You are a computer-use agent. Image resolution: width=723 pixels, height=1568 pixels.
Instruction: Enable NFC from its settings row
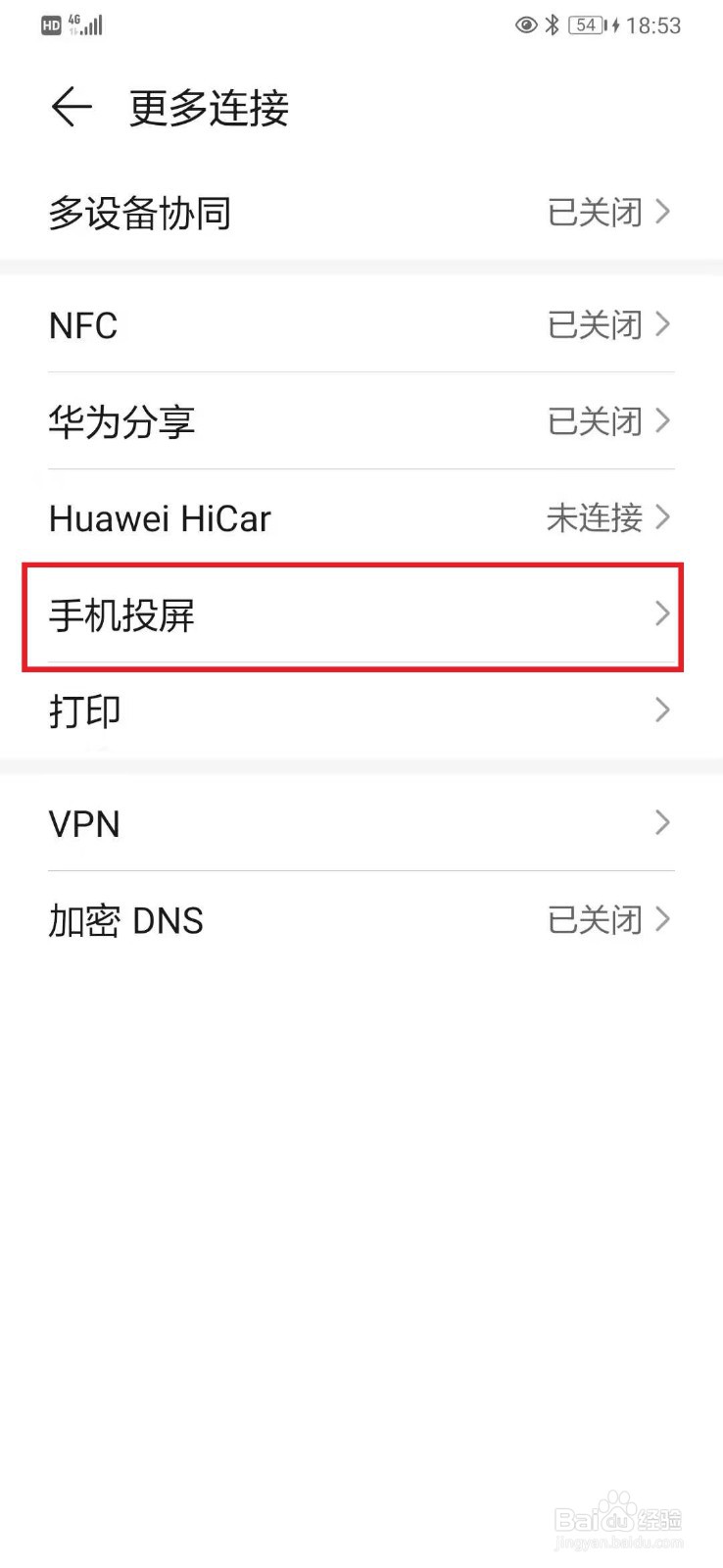tap(361, 324)
